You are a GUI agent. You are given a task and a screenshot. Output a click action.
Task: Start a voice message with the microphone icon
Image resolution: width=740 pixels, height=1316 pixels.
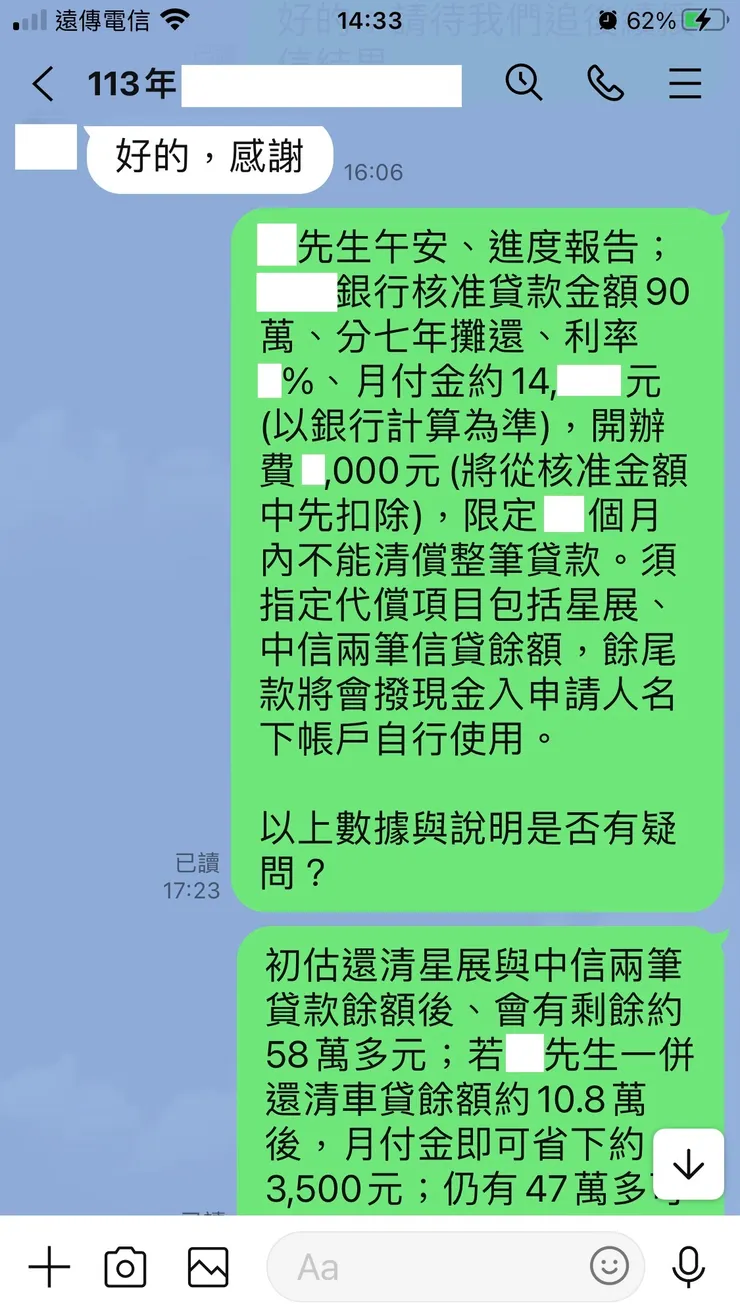coord(687,1266)
